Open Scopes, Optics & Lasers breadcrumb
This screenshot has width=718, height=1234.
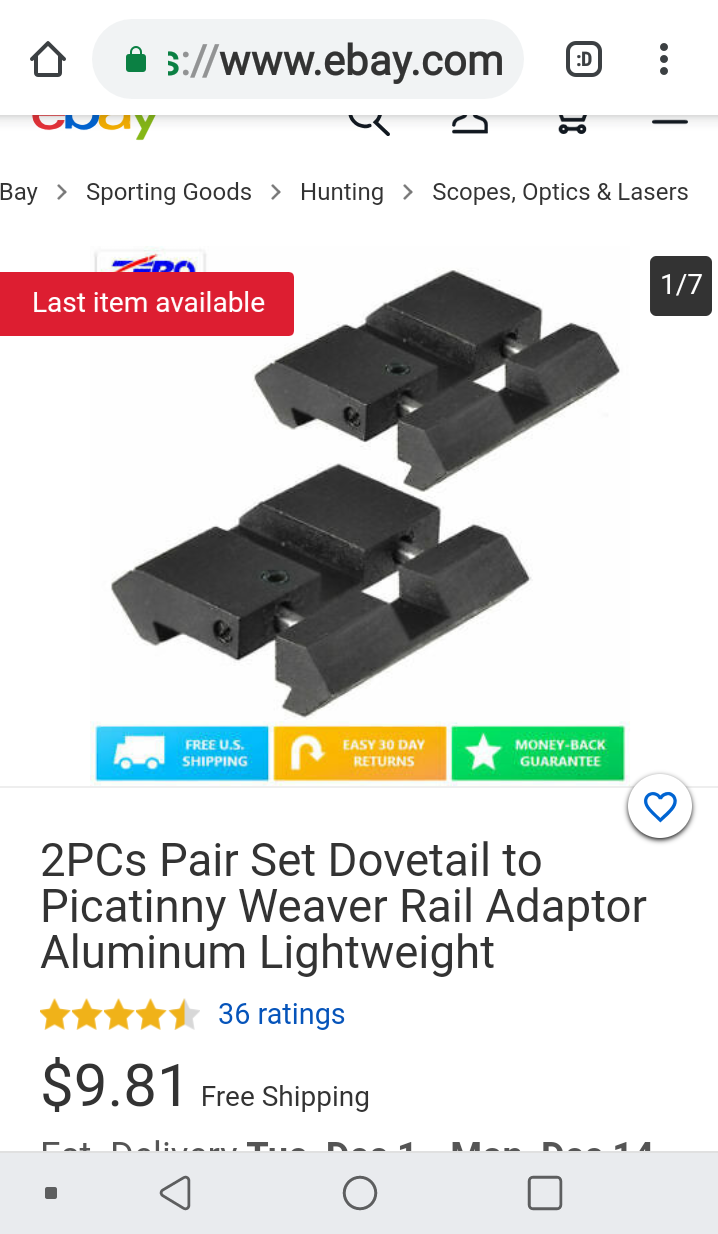pyautogui.click(x=560, y=192)
